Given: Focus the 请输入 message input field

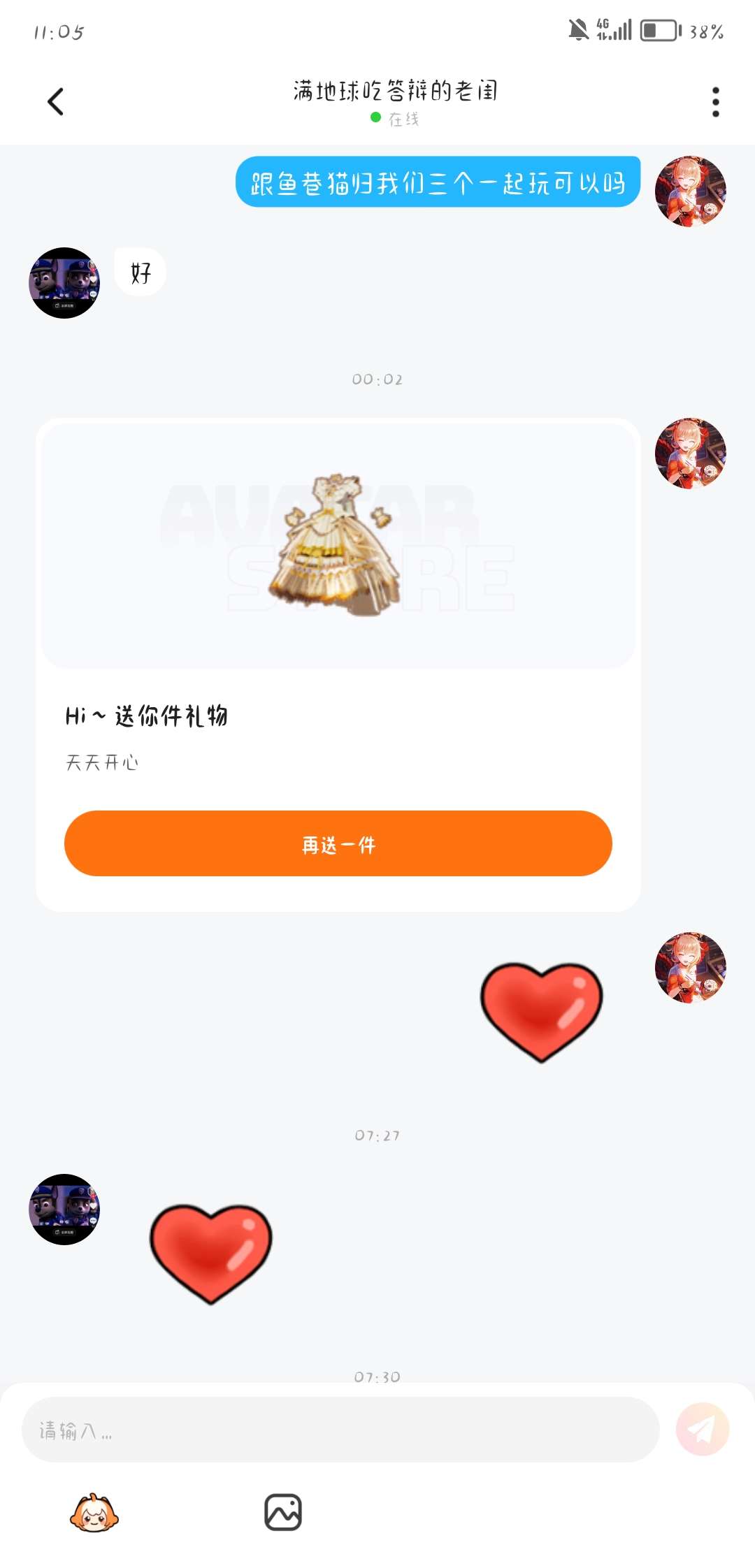Looking at the screenshot, I should [x=340, y=1430].
